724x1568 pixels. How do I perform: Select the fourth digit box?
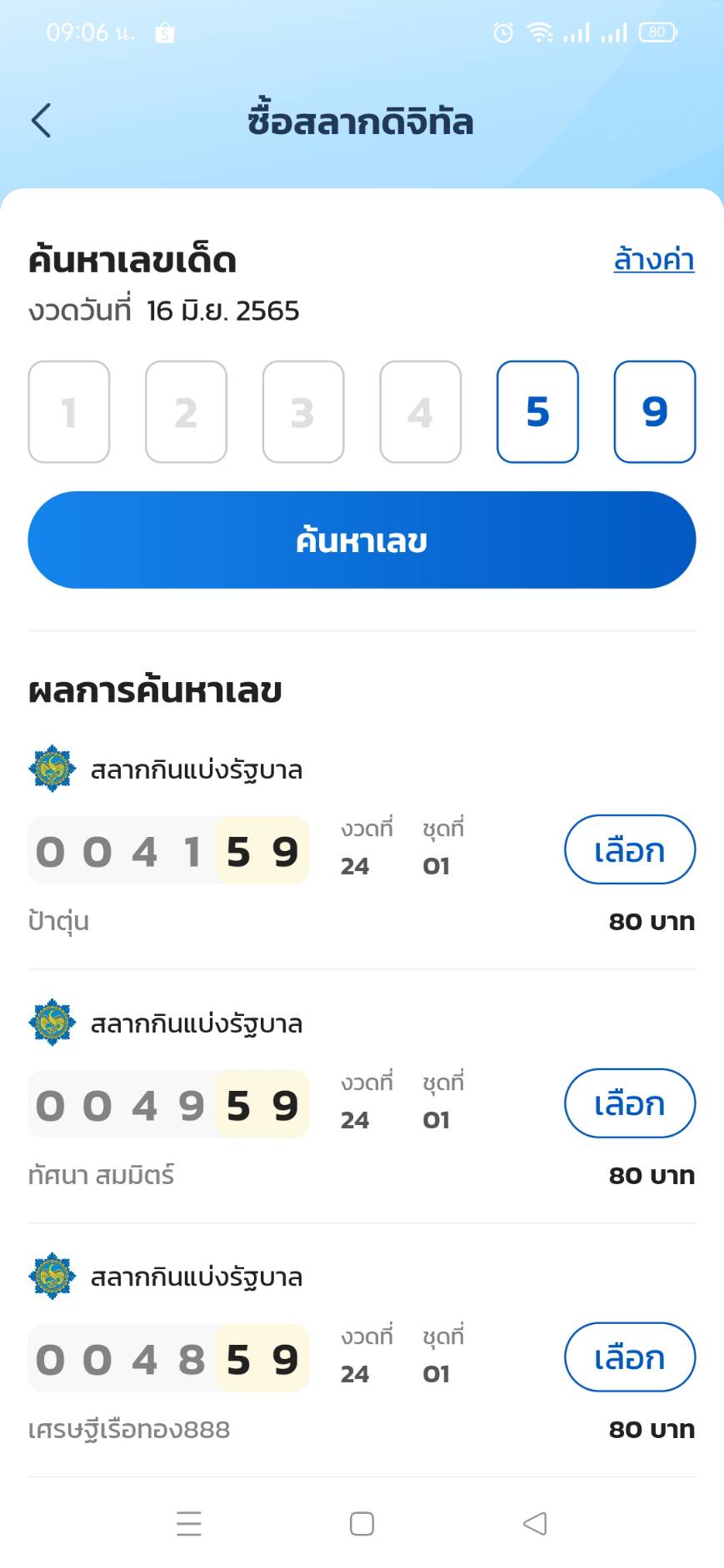(x=421, y=411)
